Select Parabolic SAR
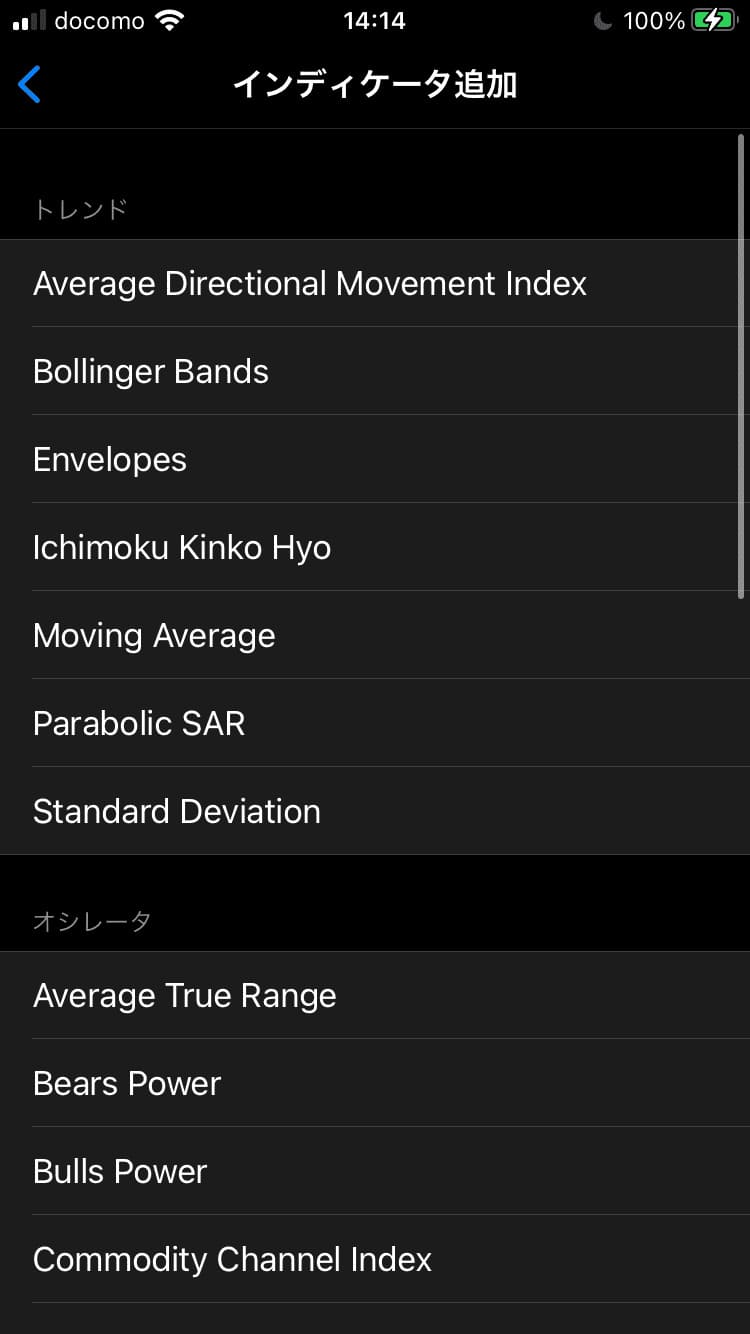 (375, 723)
